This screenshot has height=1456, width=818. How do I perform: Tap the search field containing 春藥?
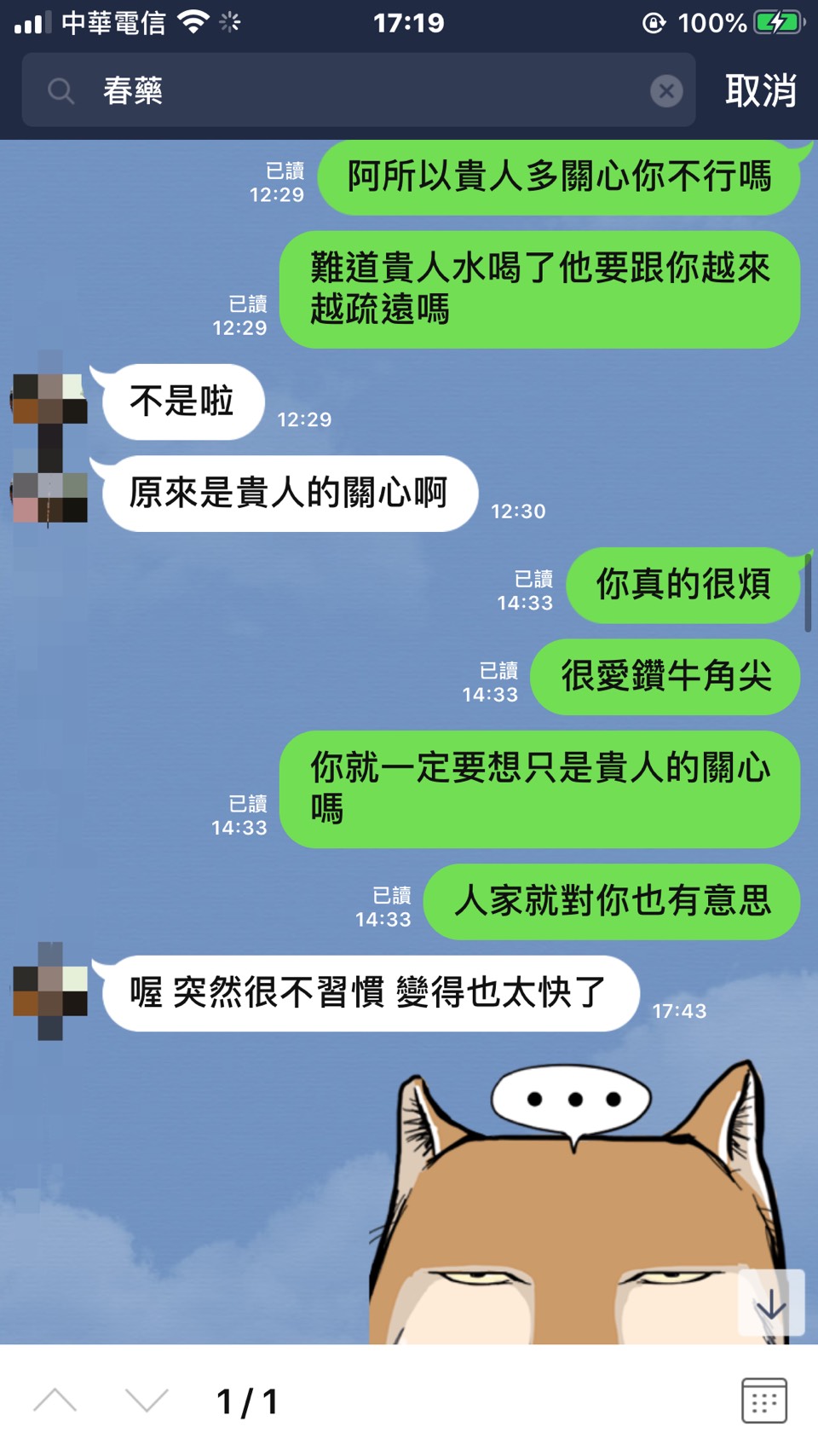point(358,90)
